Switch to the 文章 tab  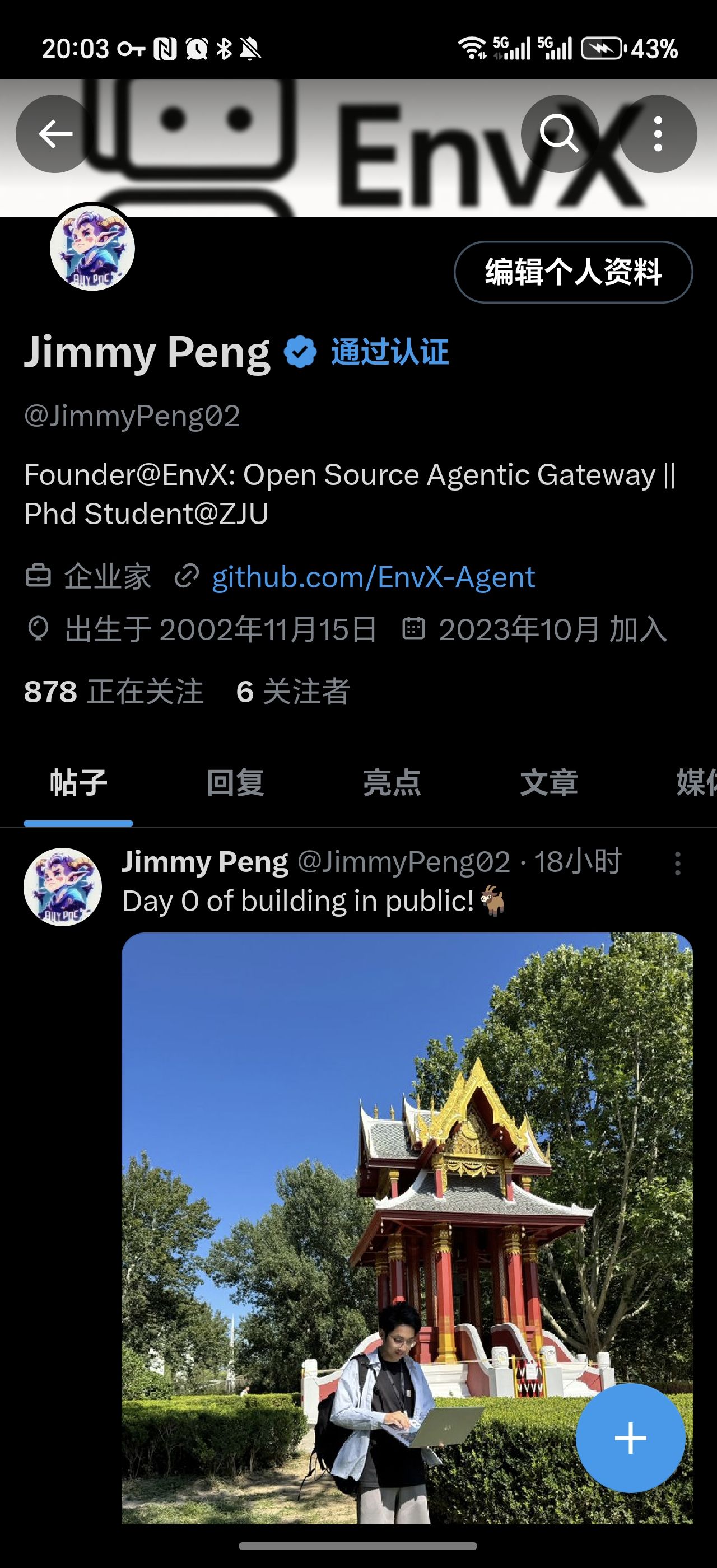coord(548,783)
